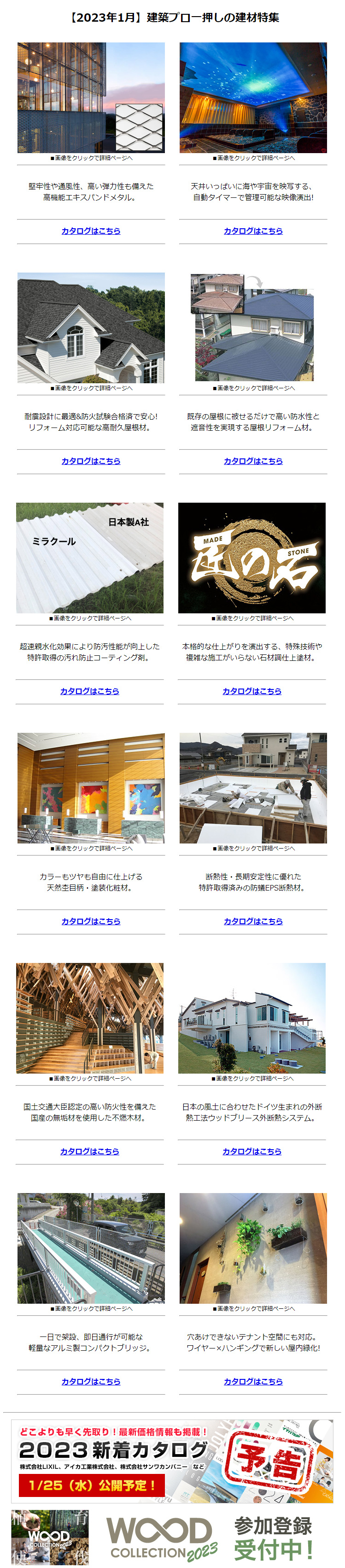Open catalog link for natural wood grain panels
This screenshot has height=1568, width=345.
pyautogui.click(x=91, y=921)
